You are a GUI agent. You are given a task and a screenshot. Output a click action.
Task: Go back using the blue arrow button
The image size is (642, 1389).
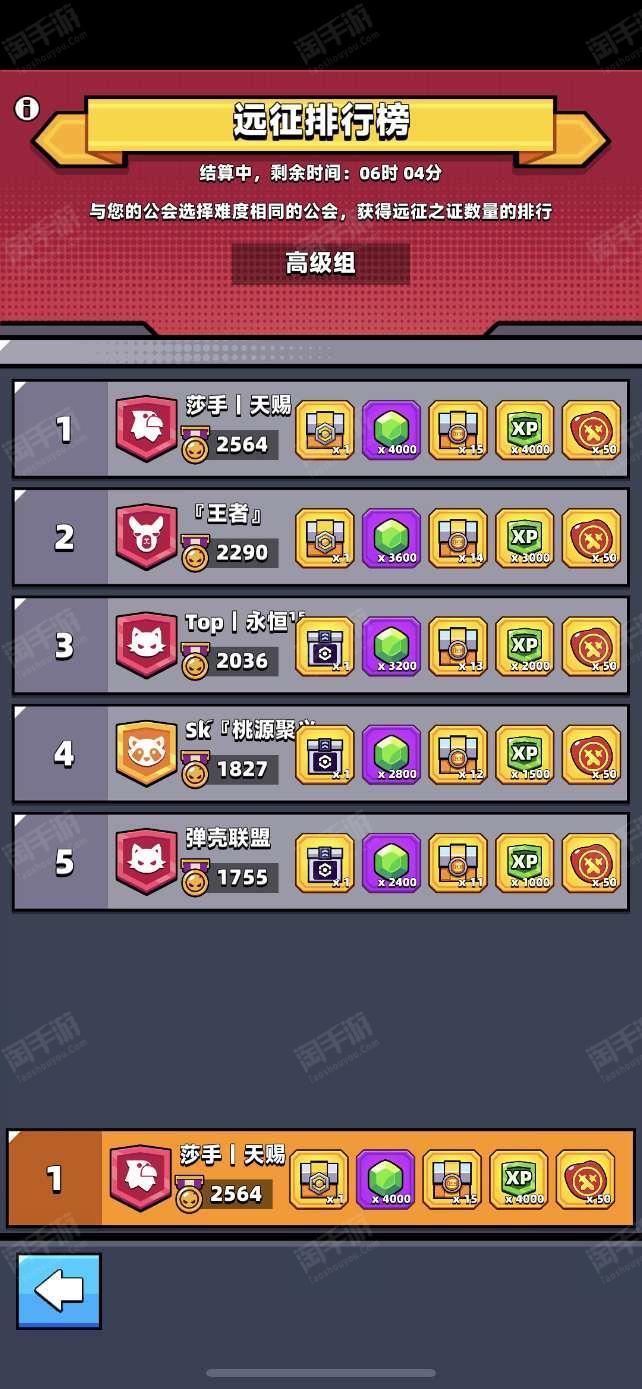click(59, 1291)
